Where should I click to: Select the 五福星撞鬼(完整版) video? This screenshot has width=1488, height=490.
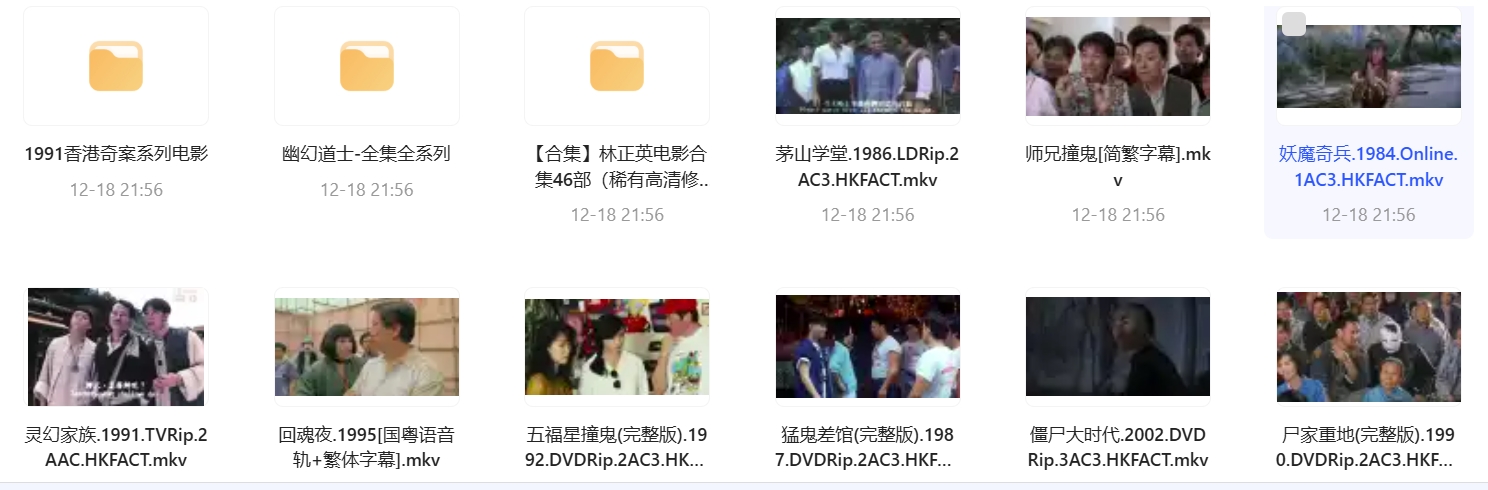[617, 347]
